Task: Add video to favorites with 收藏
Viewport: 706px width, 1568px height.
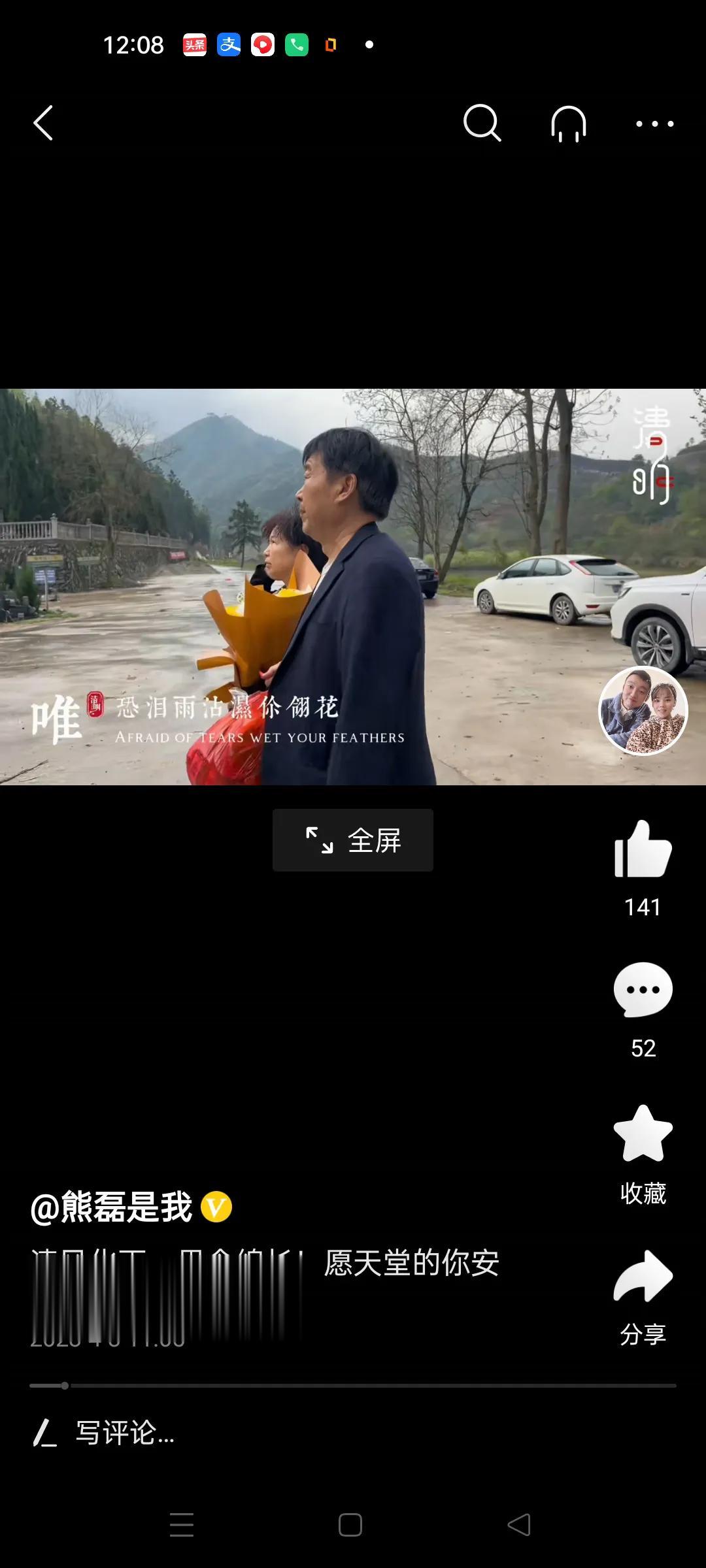Action: pos(643,1135)
